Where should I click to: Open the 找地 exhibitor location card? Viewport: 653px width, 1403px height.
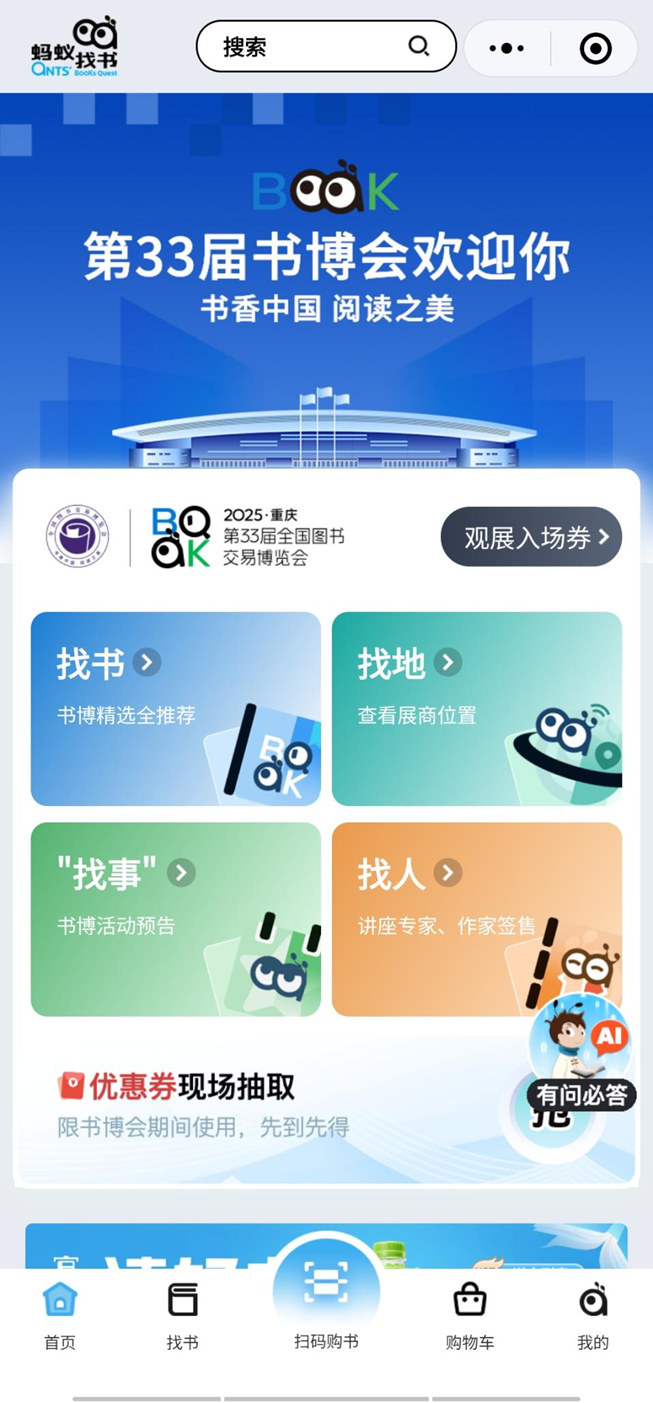click(x=476, y=708)
